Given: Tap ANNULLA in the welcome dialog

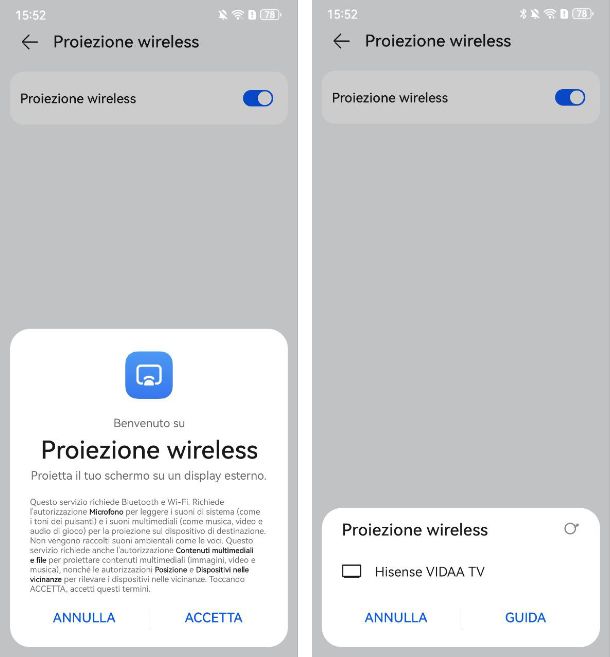Looking at the screenshot, I should coord(84,618).
